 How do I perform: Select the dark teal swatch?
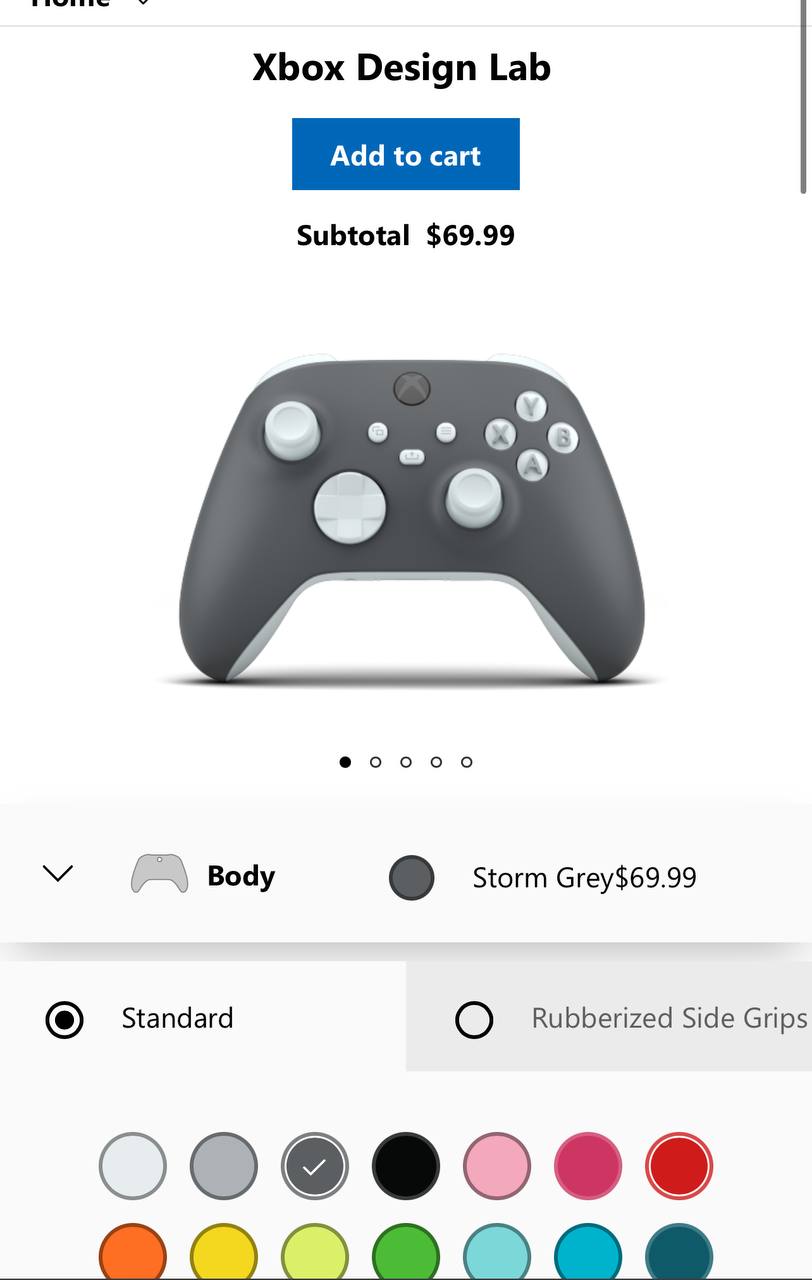click(x=679, y=1253)
